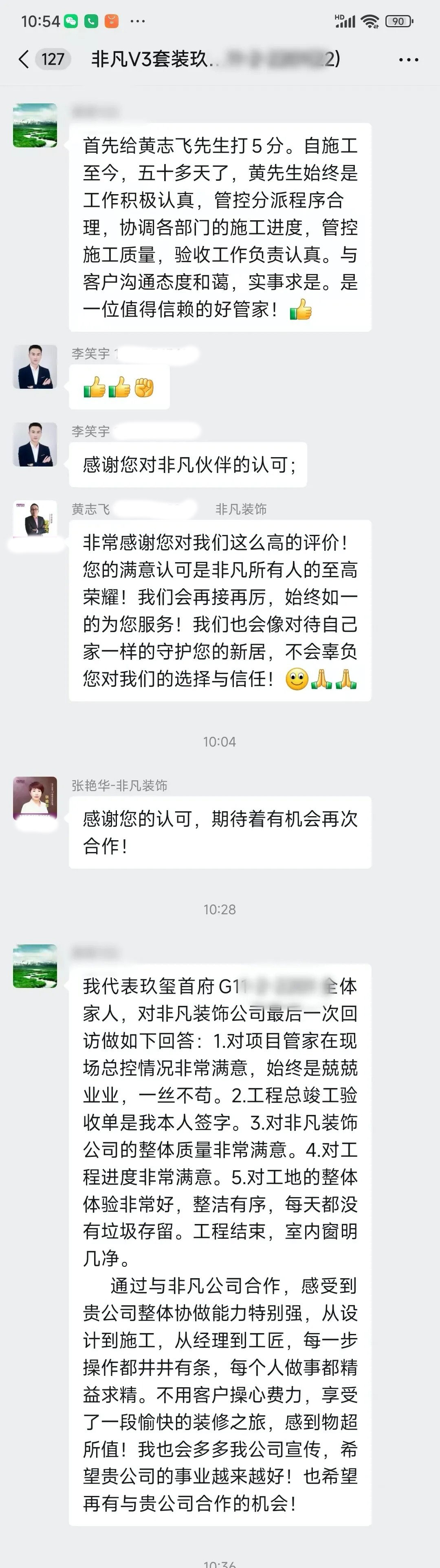Go back to the chat list

(x=24, y=59)
